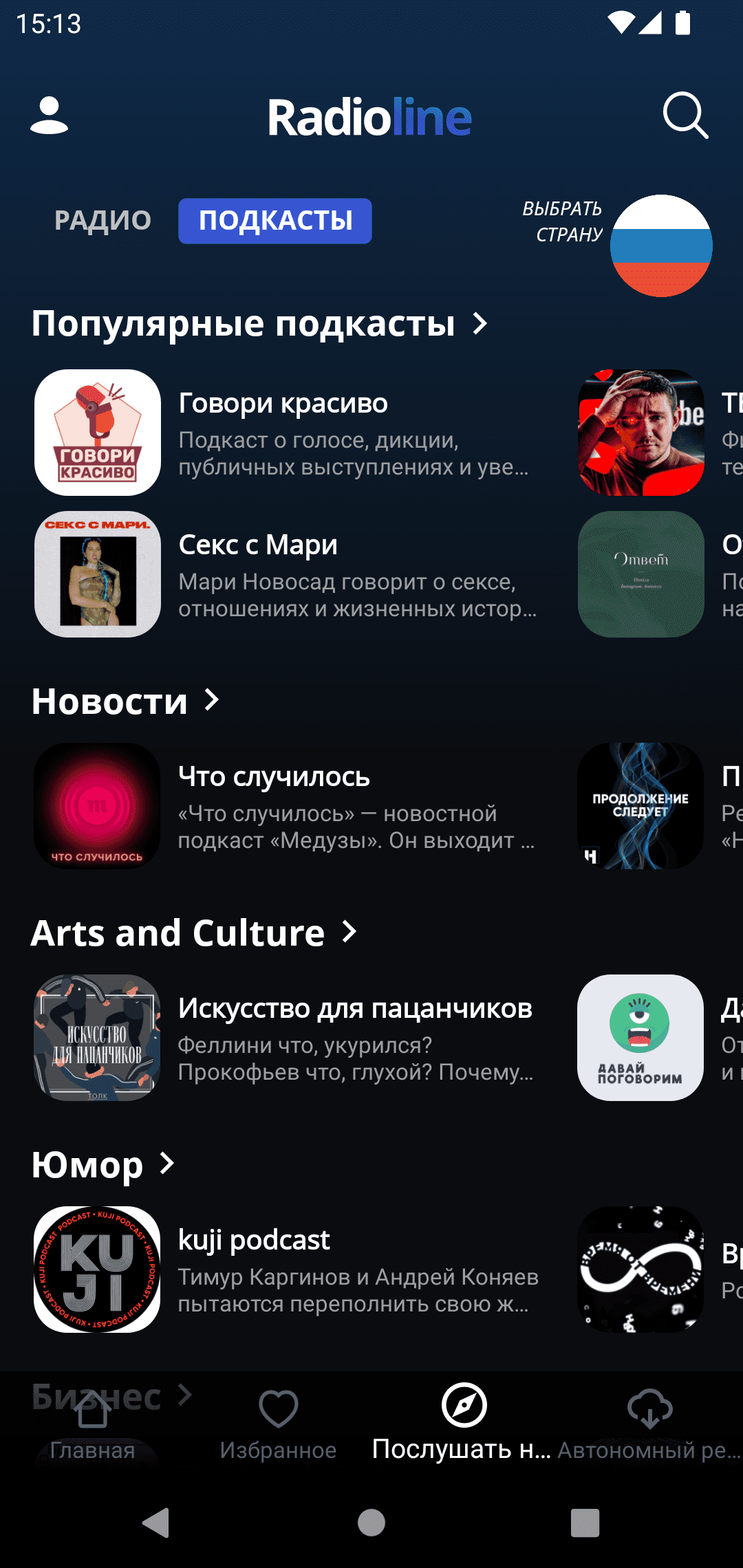Open the Что случилось news podcast

[x=282, y=806]
